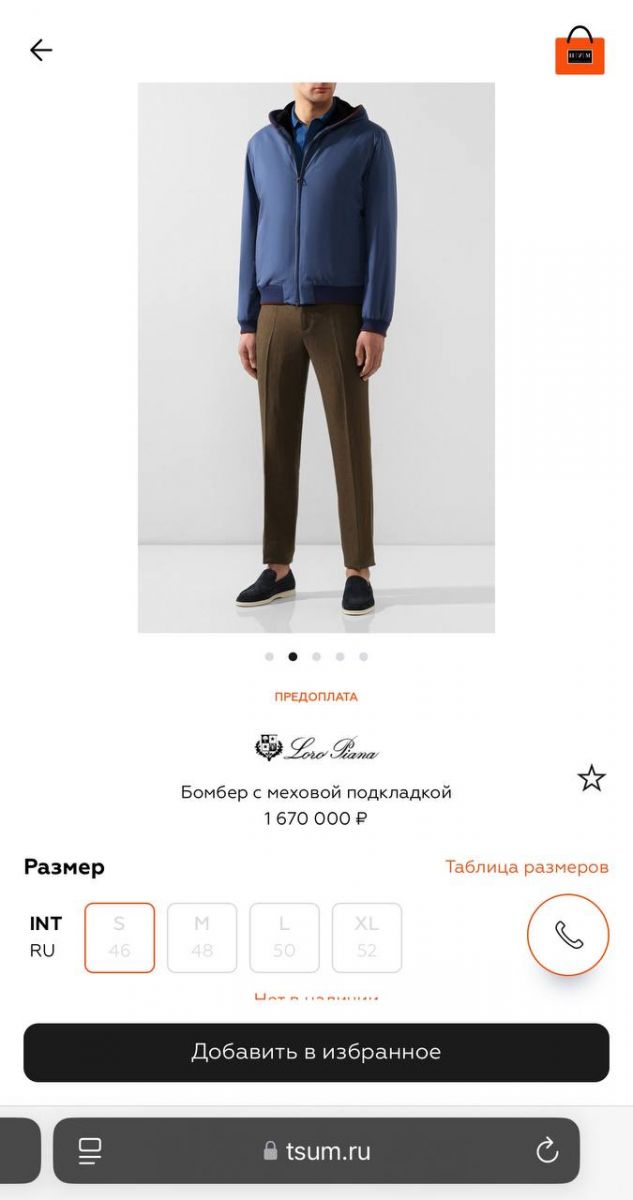Call the store via phone button
The width and height of the screenshot is (633, 1200).
tap(568, 934)
